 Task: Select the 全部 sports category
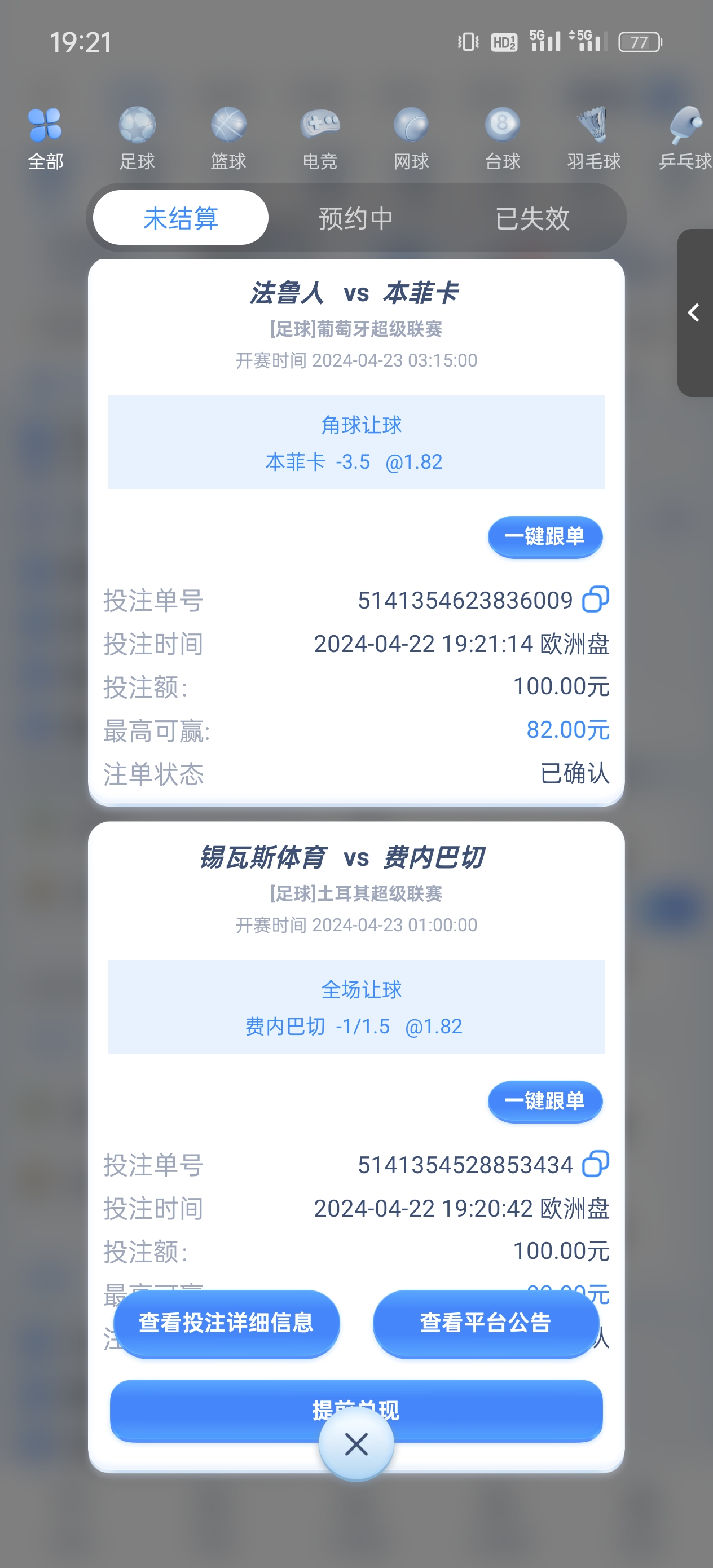coord(46,139)
